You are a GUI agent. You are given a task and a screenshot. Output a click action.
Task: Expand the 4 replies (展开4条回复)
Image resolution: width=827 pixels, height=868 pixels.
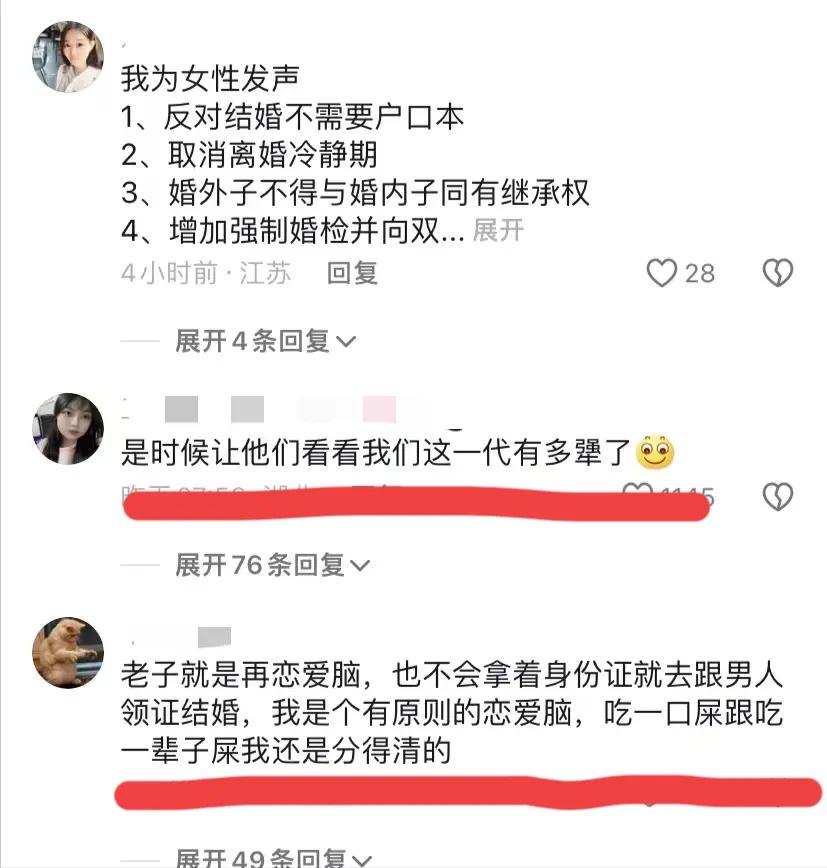click(265, 342)
